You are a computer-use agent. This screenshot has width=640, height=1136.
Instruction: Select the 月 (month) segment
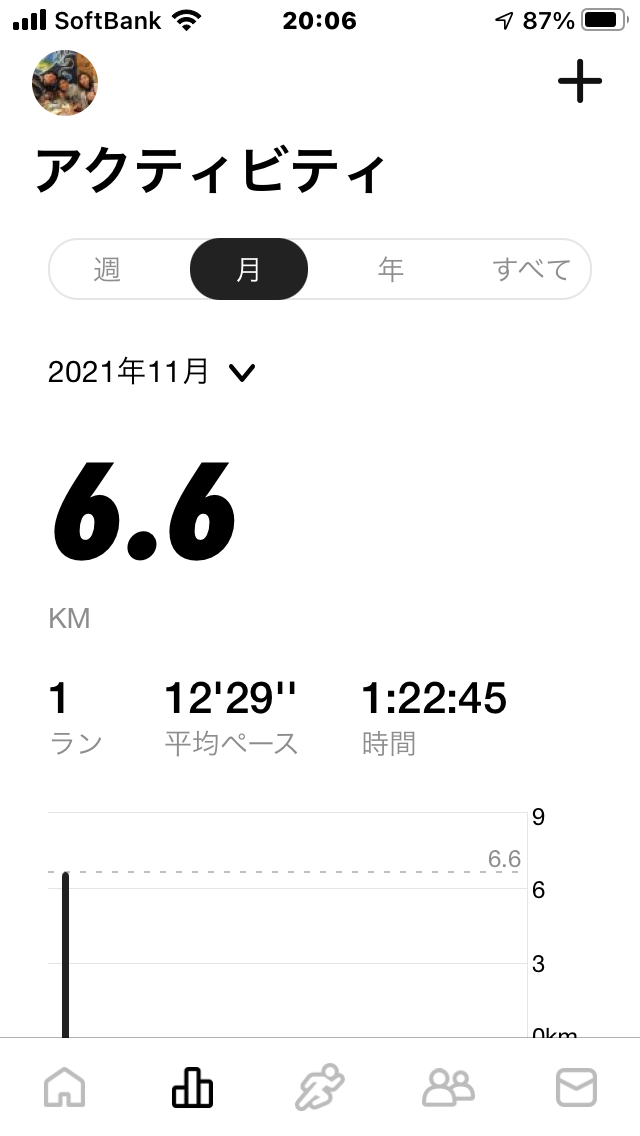click(x=249, y=269)
